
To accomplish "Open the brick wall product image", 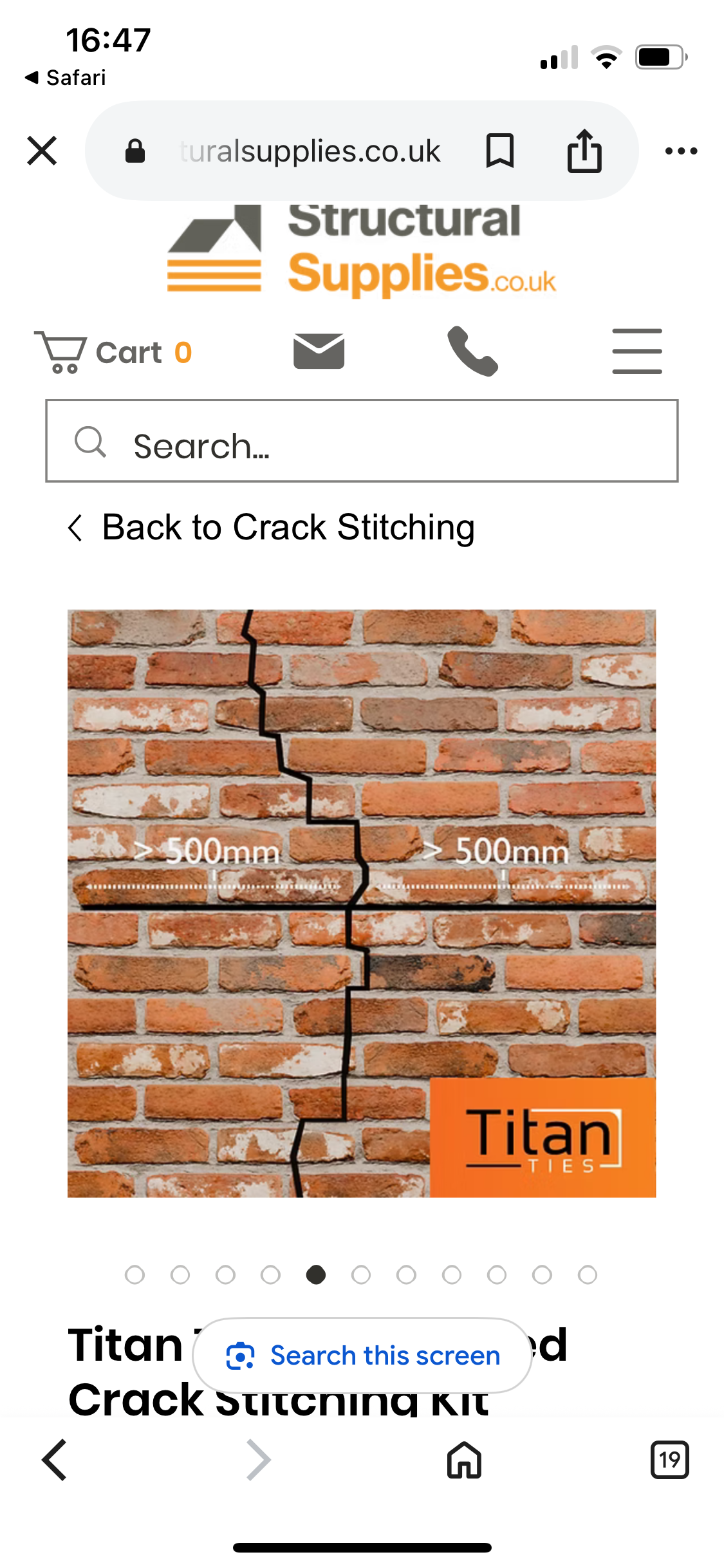I will point(362,903).
